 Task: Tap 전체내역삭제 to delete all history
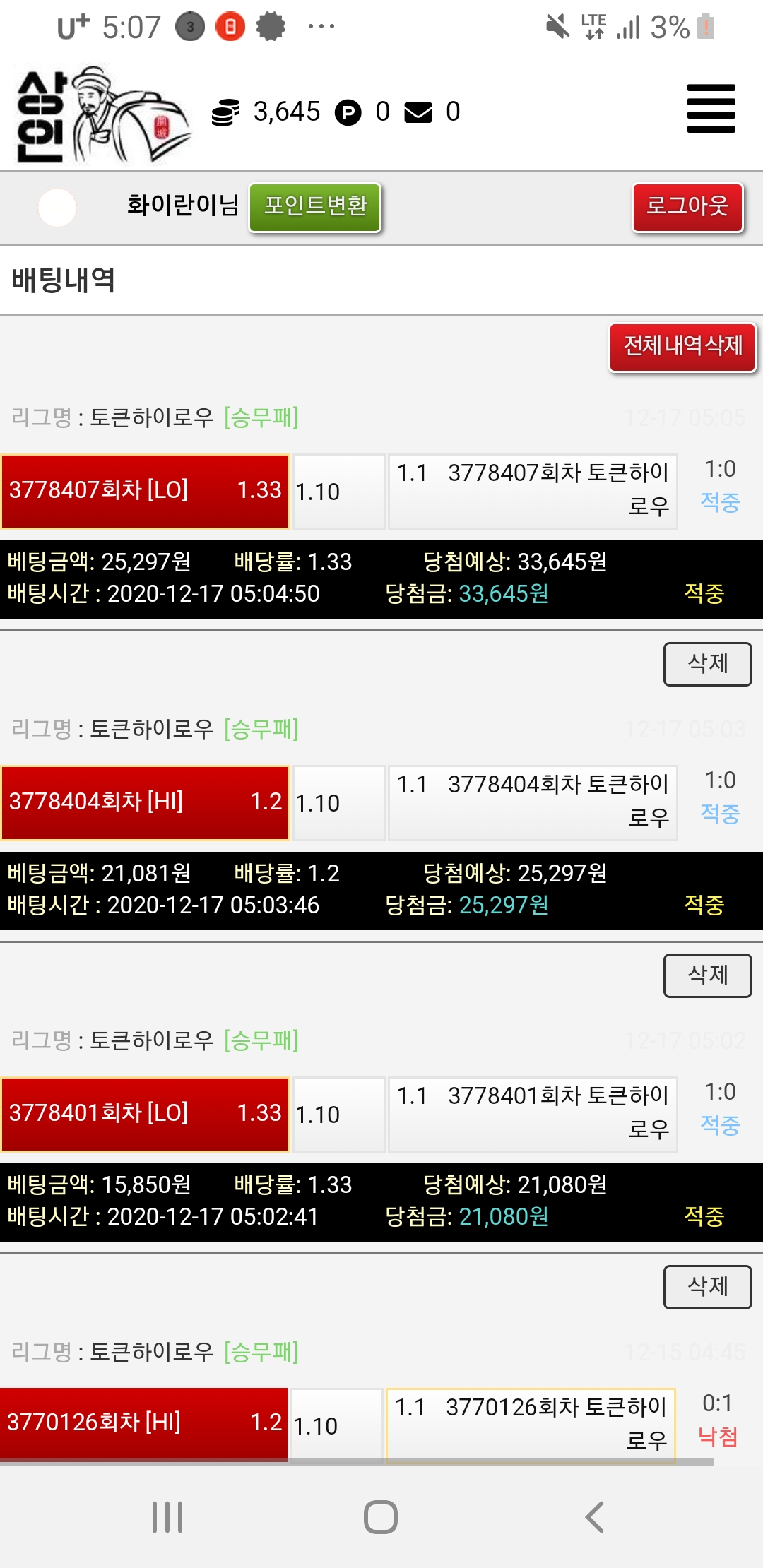click(x=682, y=347)
